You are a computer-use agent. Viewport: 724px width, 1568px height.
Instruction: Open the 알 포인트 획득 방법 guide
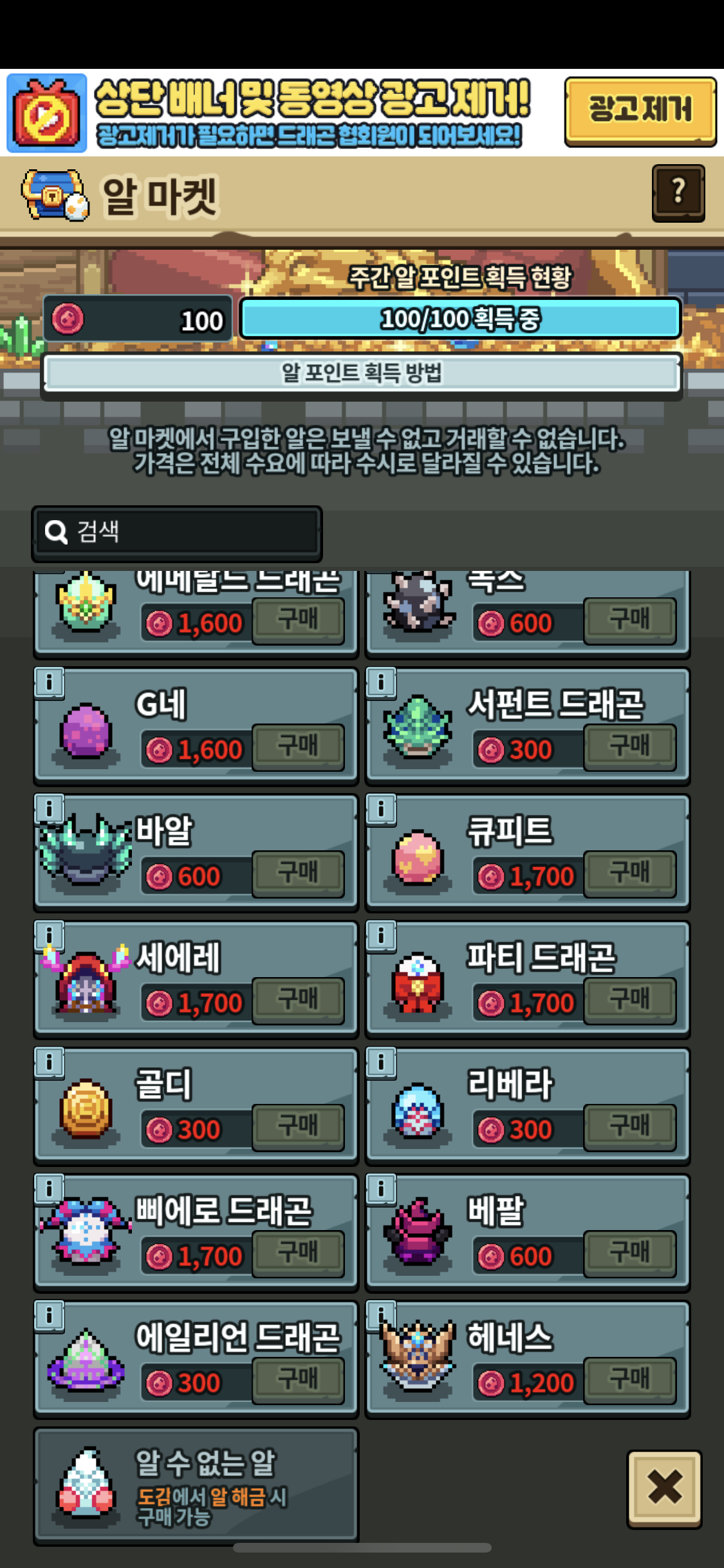pos(362,373)
